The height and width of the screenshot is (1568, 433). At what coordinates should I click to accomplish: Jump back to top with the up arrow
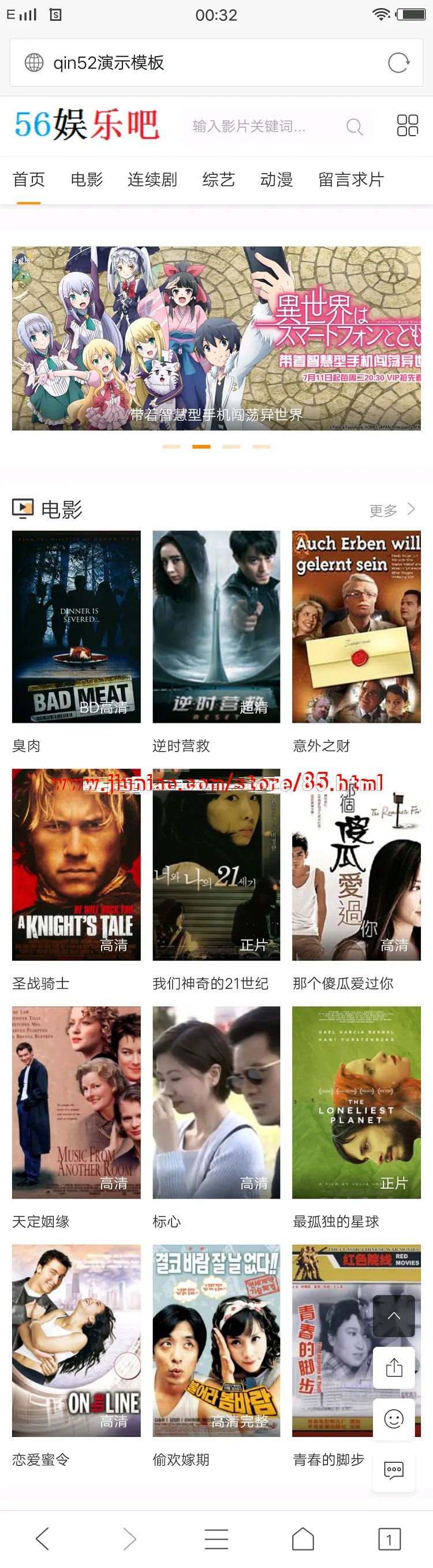tap(394, 1315)
